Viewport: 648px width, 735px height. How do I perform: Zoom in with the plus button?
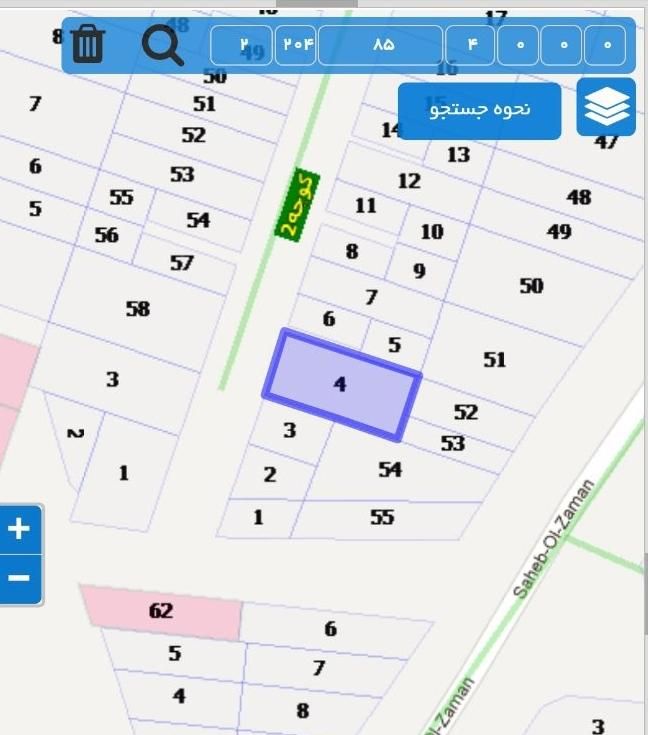20,529
